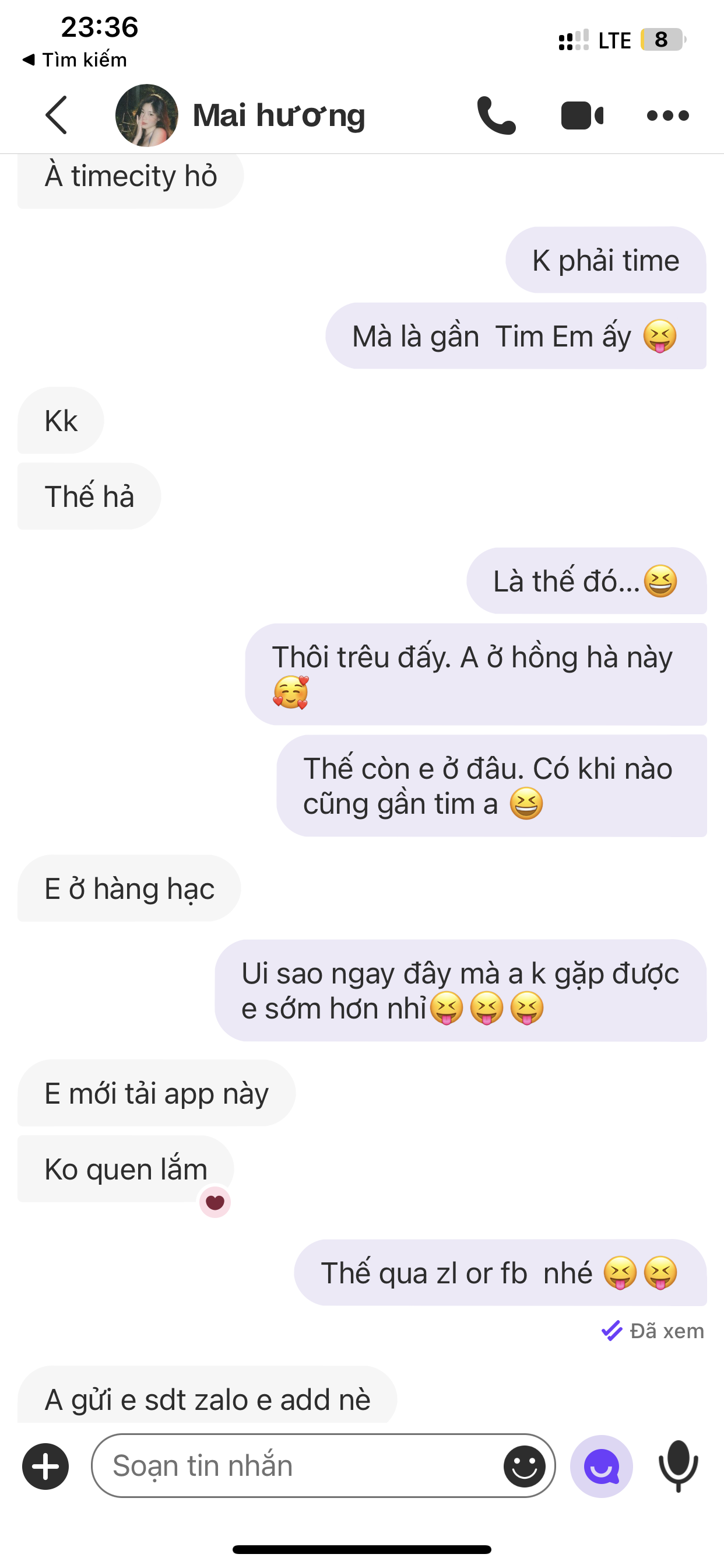Screen dimensions: 724x1568
Task: Tap the purple smiley chat button
Action: pos(602,1466)
